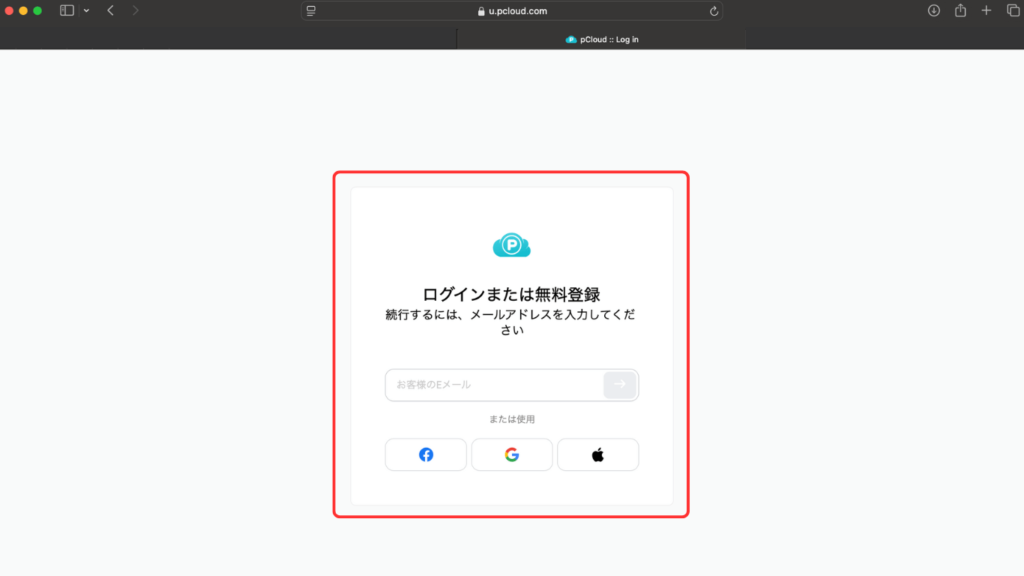Image resolution: width=1024 pixels, height=576 pixels.
Task: Show the tab overview
Action: pyautogui.click(x=1012, y=10)
